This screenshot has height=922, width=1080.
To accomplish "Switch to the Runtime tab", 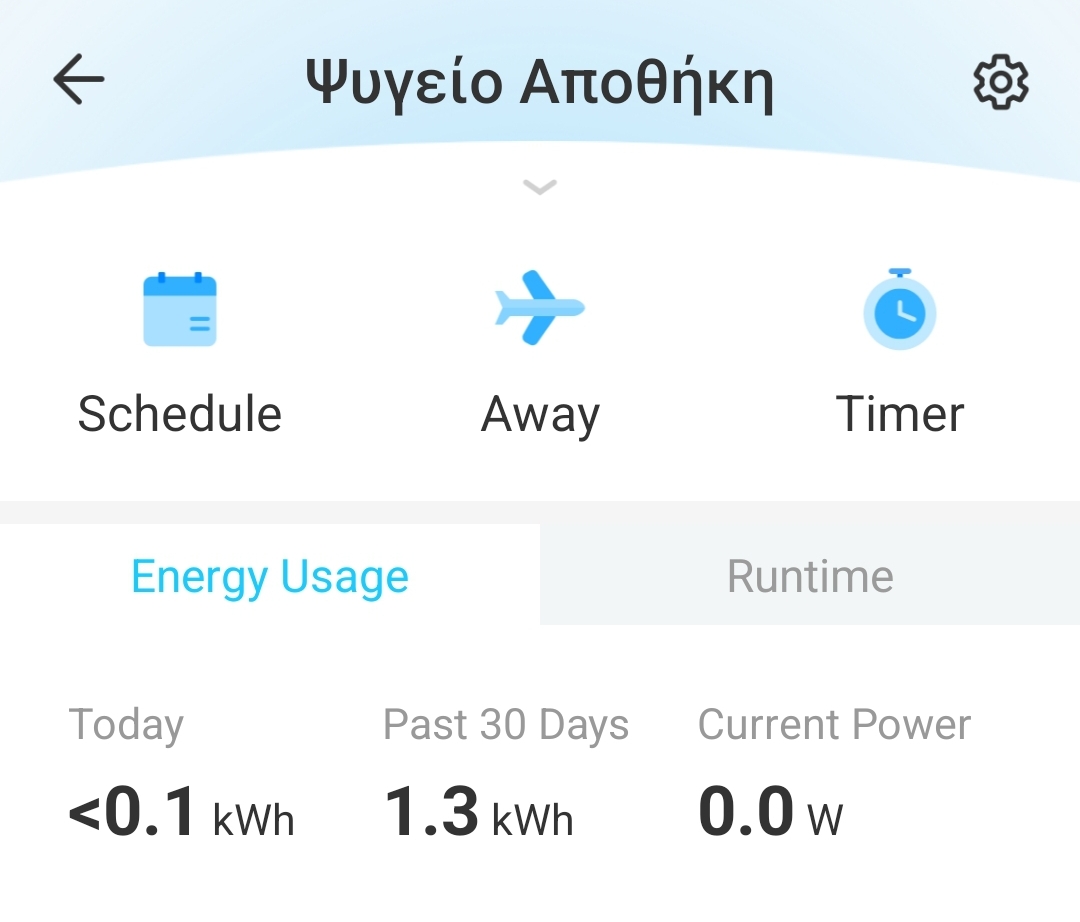I will (x=810, y=576).
